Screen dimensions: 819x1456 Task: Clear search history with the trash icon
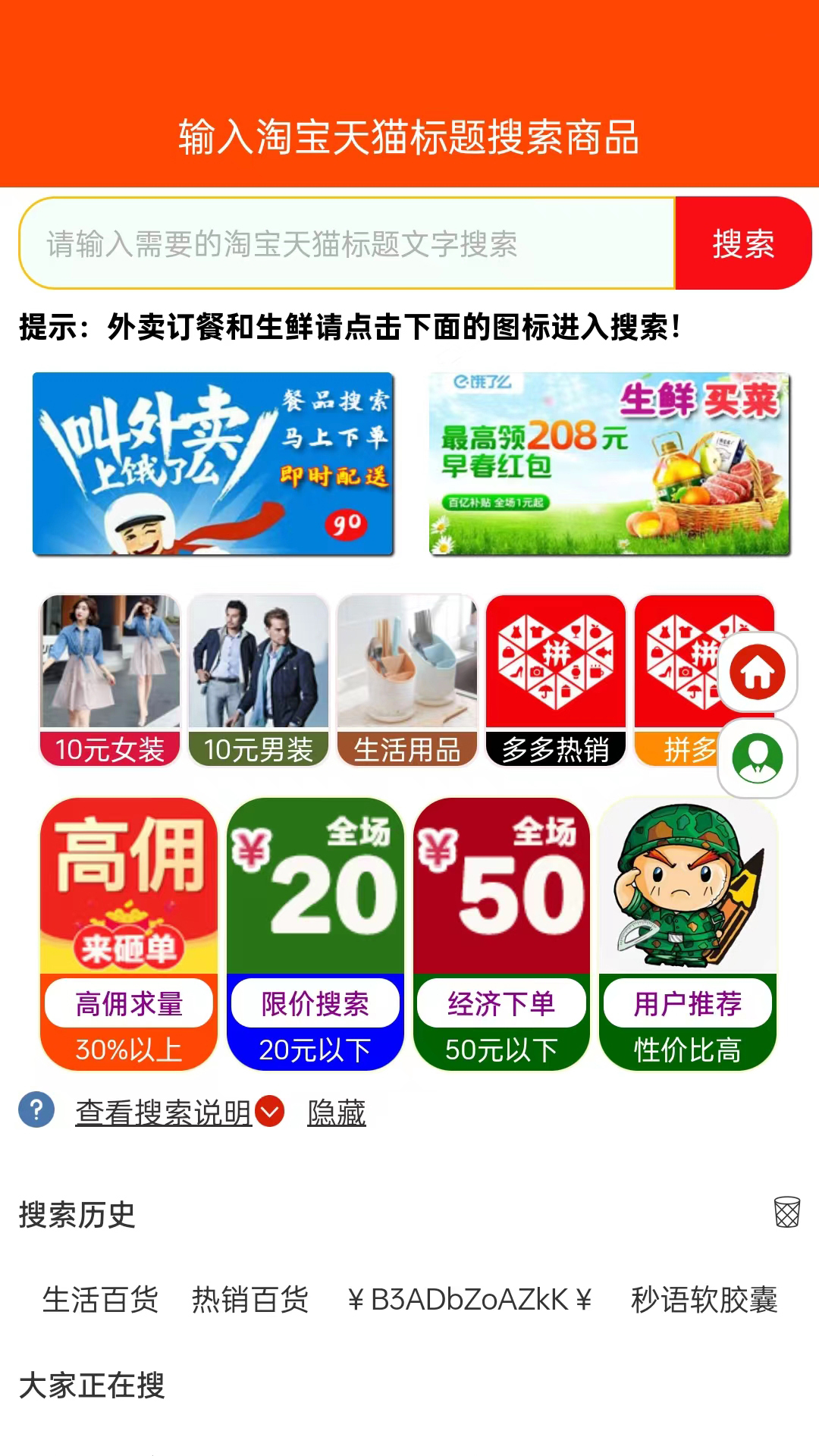(x=787, y=1212)
